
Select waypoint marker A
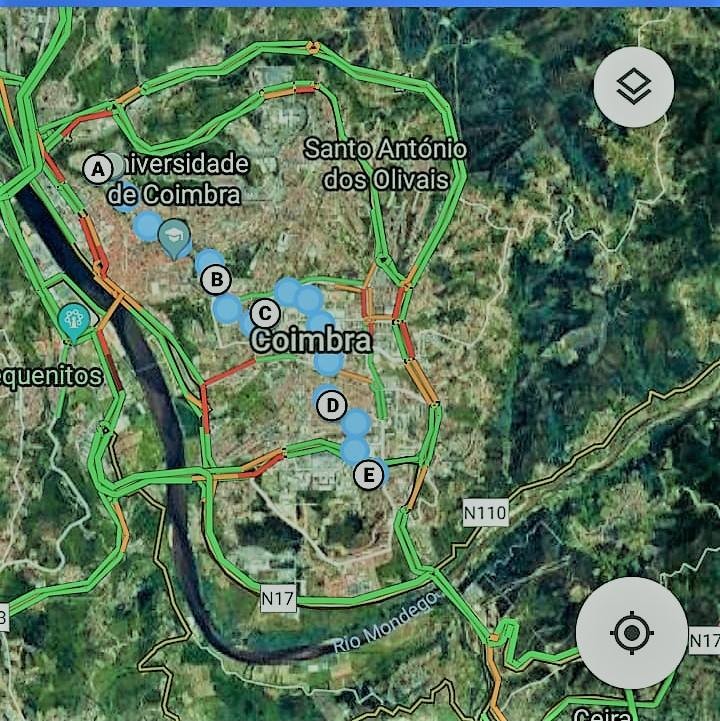click(98, 169)
